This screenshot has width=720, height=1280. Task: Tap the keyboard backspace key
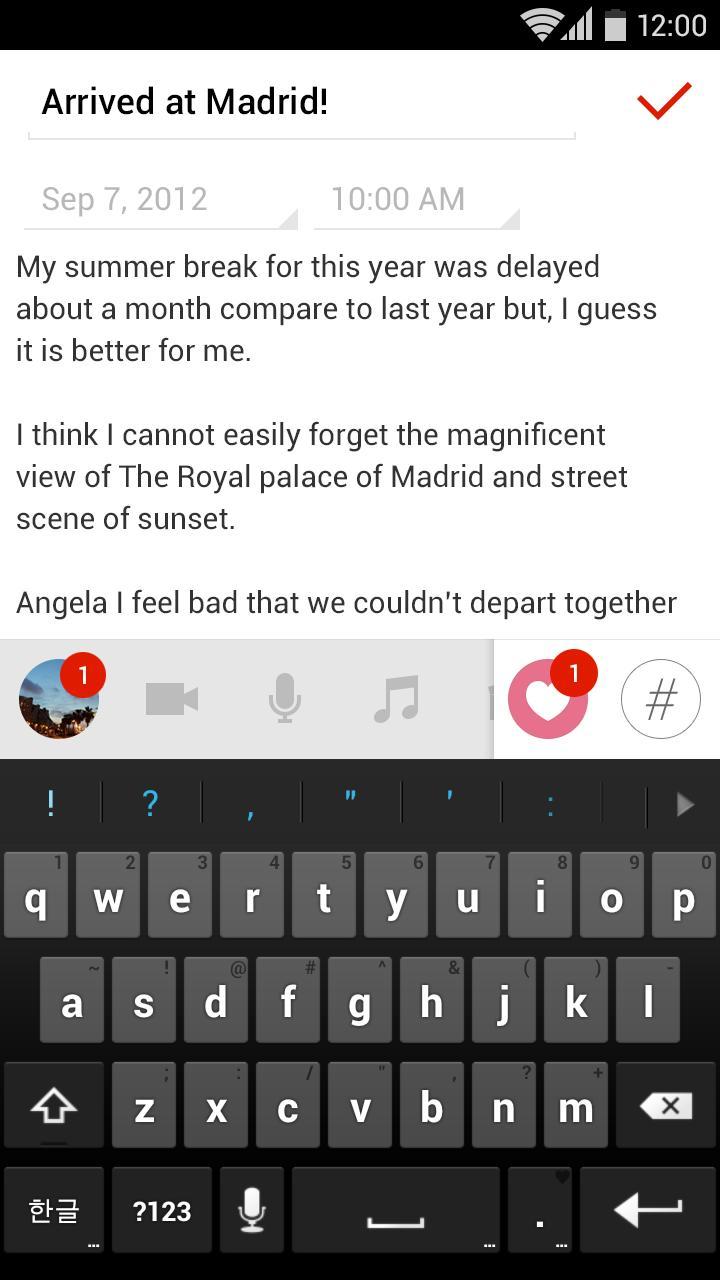pos(667,1105)
